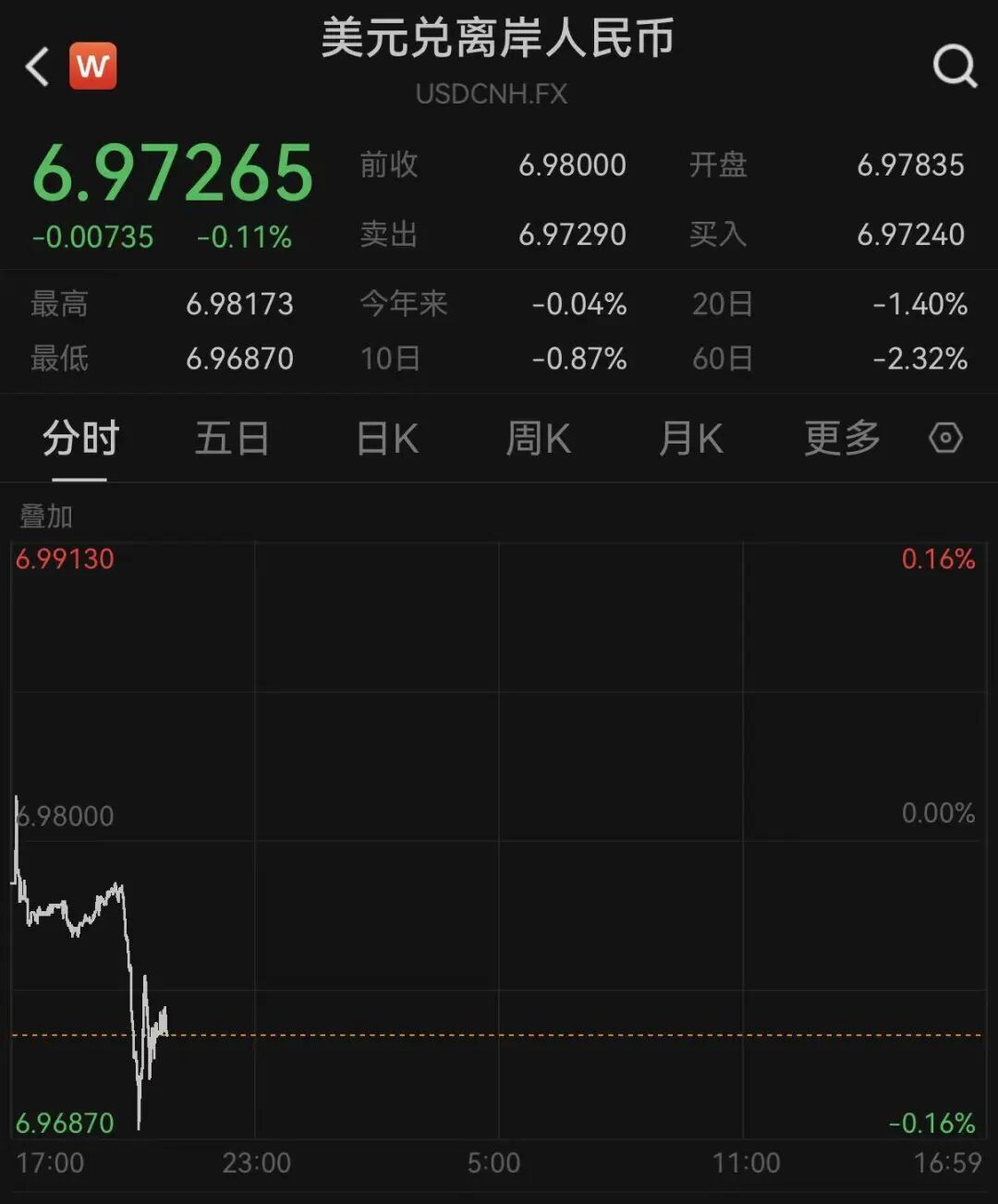Image resolution: width=998 pixels, height=1204 pixels.
Task: Expand the 月K monthly view
Action: pos(689,438)
